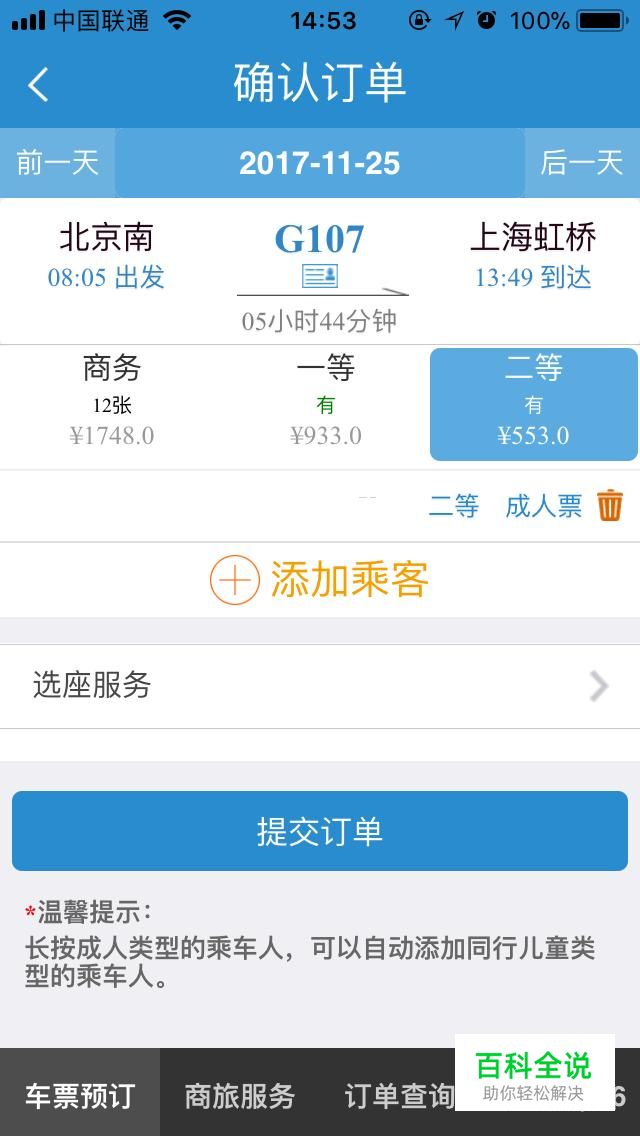The image size is (640, 1136).
Task: Go back from the 确认订单 page
Action: (38, 84)
